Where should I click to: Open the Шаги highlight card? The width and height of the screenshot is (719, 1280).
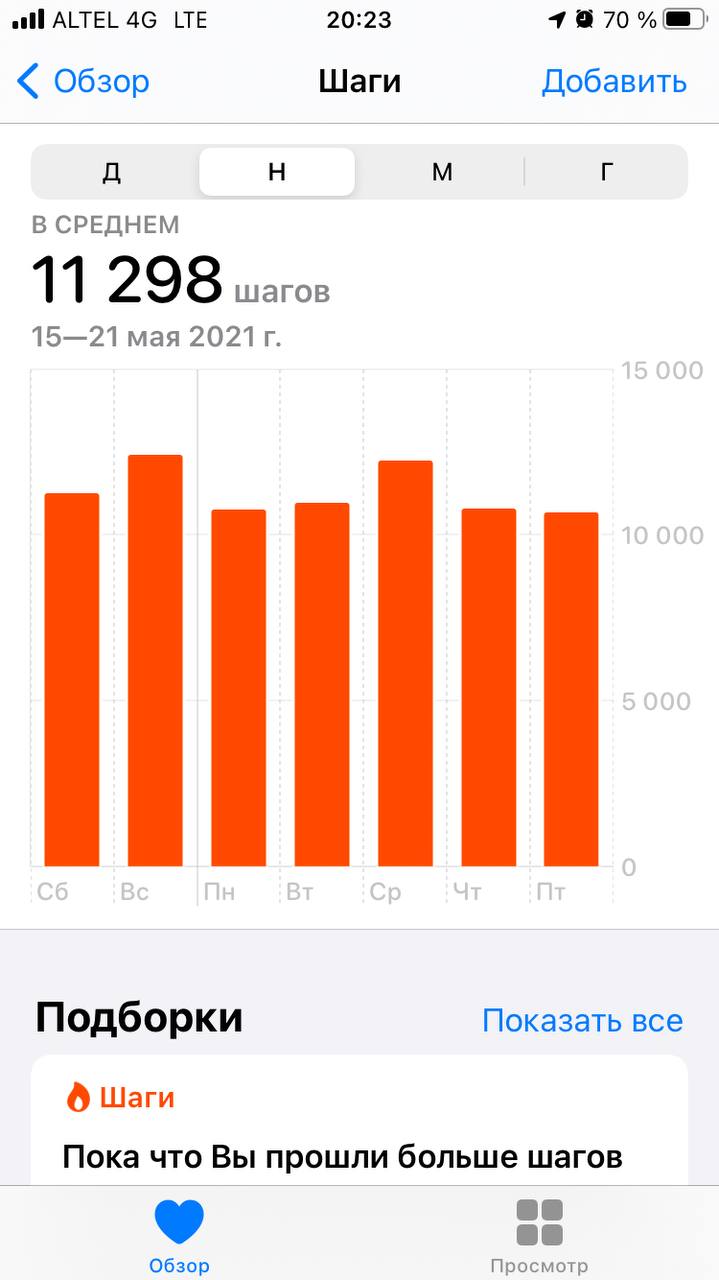359,1120
